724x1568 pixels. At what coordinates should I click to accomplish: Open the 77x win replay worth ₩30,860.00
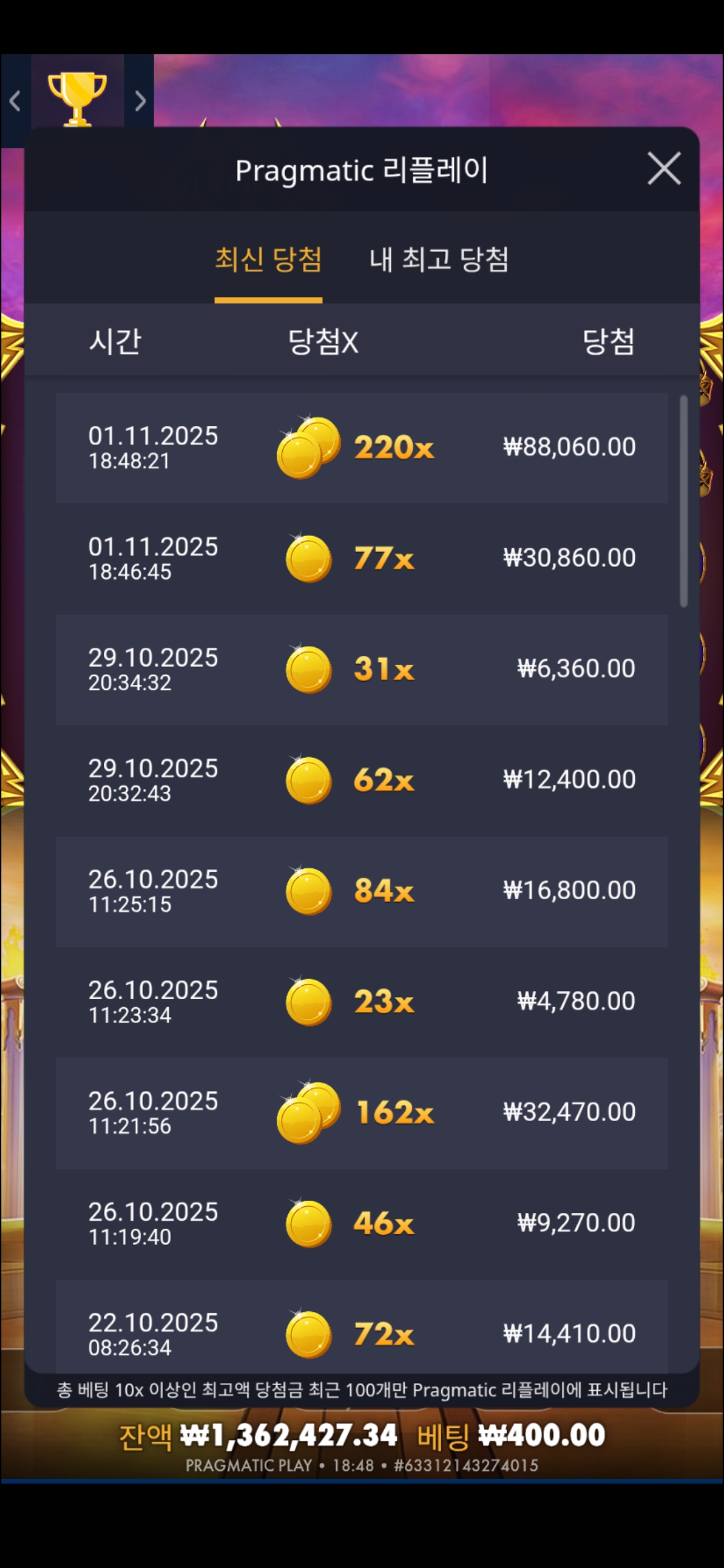362,558
